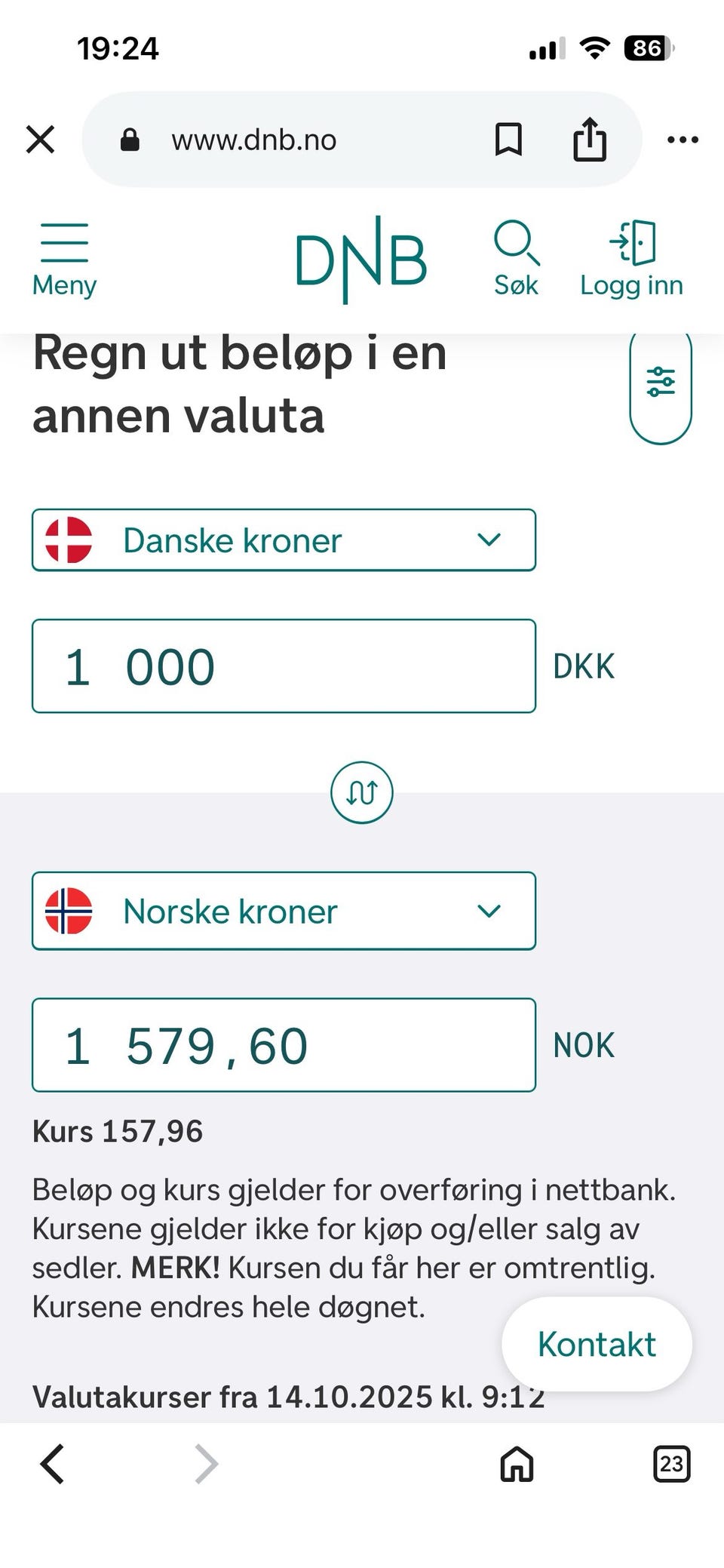Swap the two currencies
The width and height of the screenshot is (724, 1568).
coord(362,793)
